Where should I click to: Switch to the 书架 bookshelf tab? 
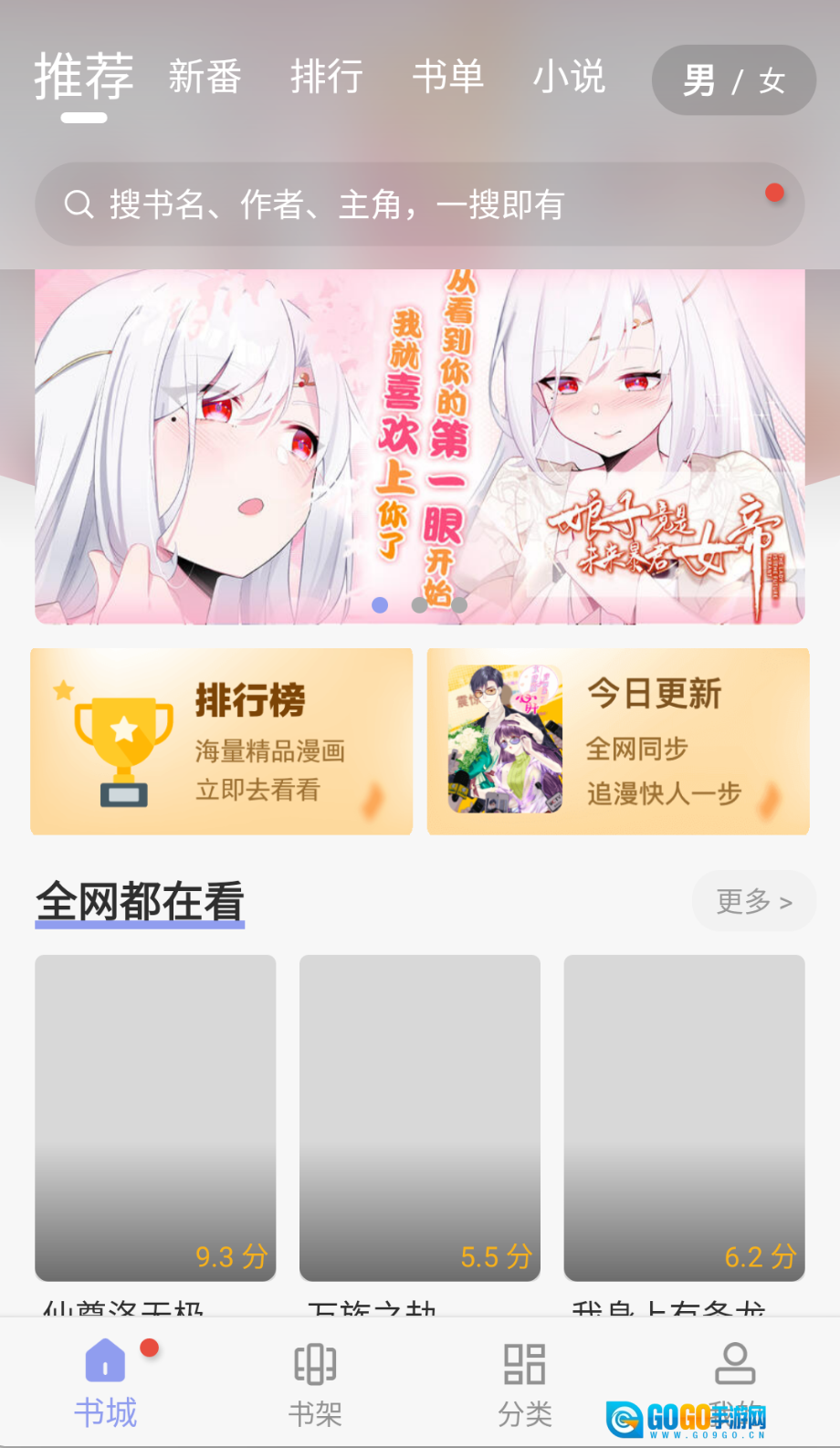point(315,1382)
